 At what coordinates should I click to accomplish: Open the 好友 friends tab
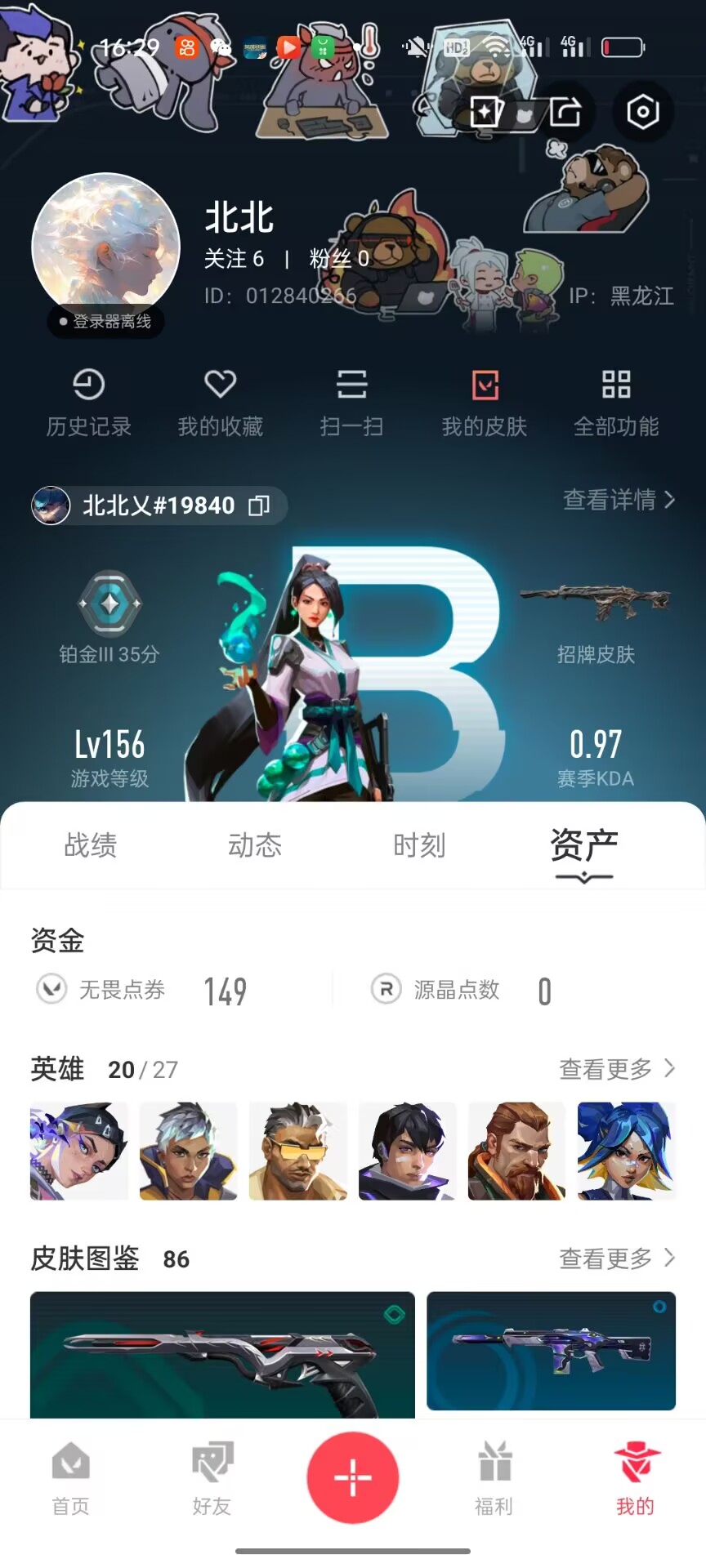212,1479
